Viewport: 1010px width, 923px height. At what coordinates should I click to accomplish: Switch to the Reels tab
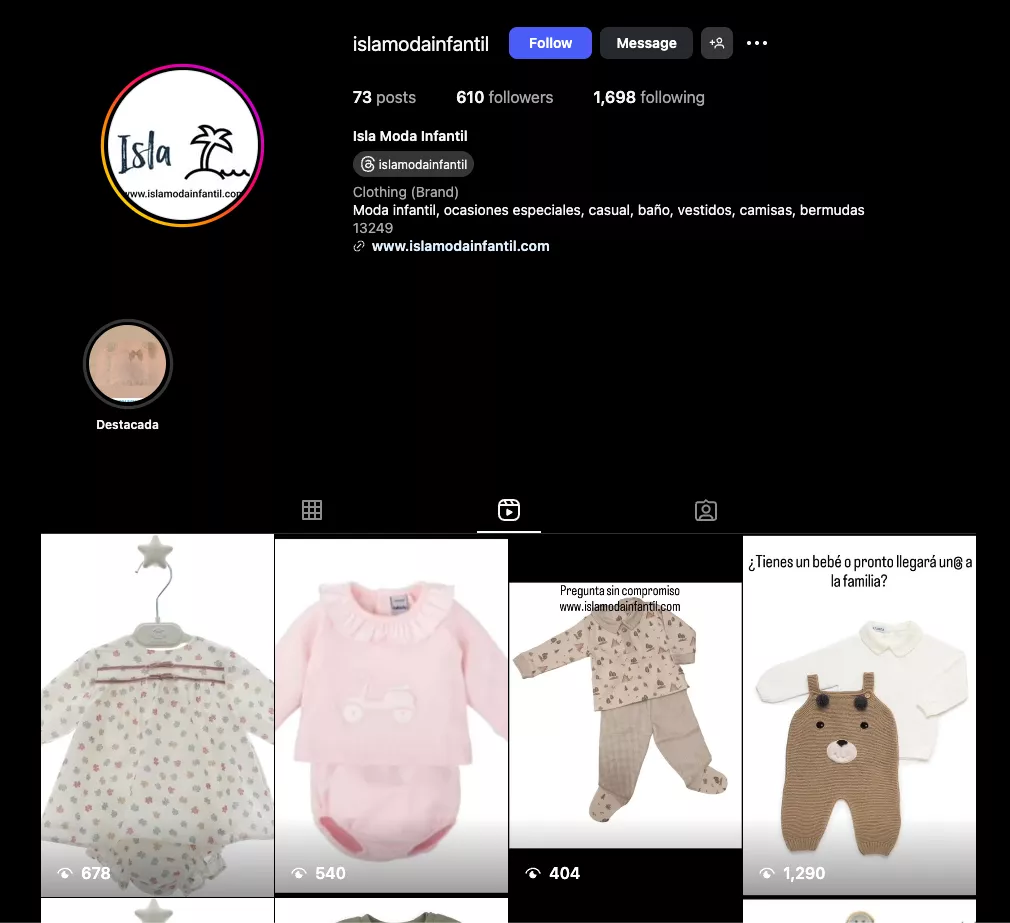pyautogui.click(x=509, y=510)
